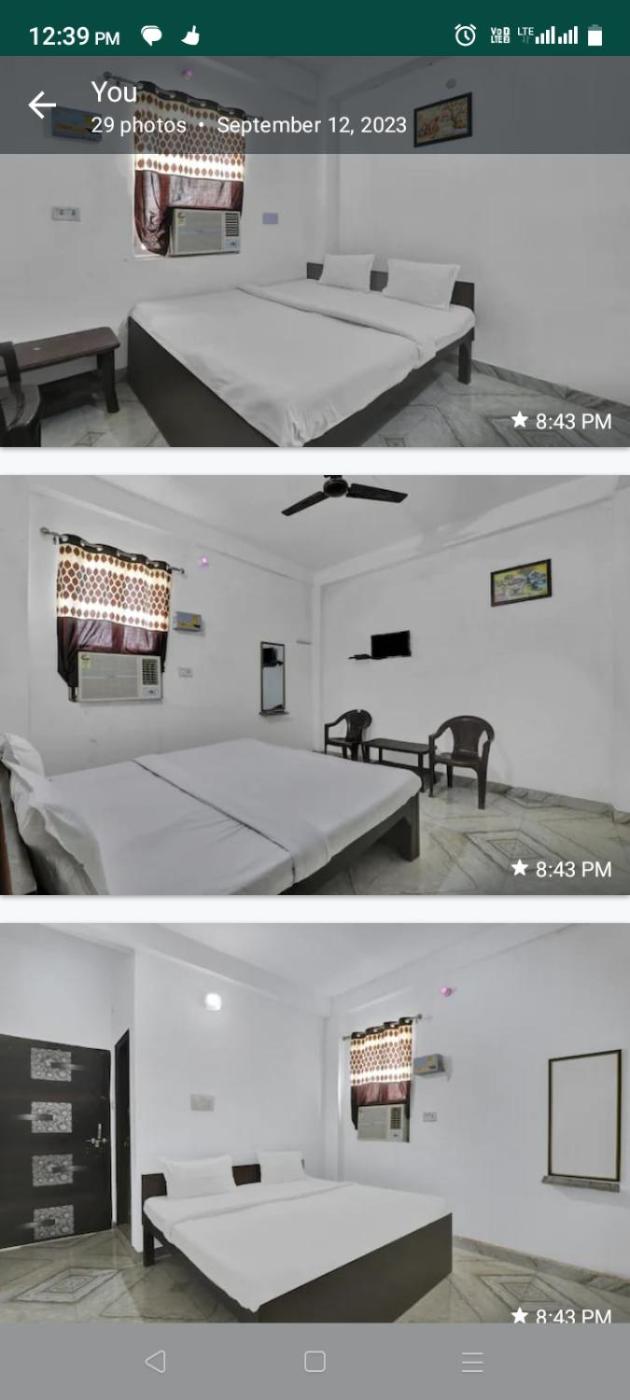Image resolution: width=630 pixels, height=1400 pixels.
Task: Open the recent apps menu
Action: (x=472, y=1361)
